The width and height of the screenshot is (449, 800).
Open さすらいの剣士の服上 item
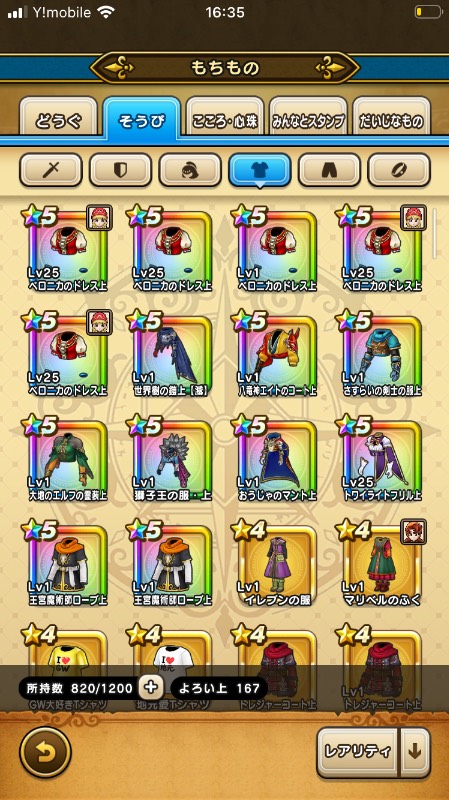click(x=382, y=354)
